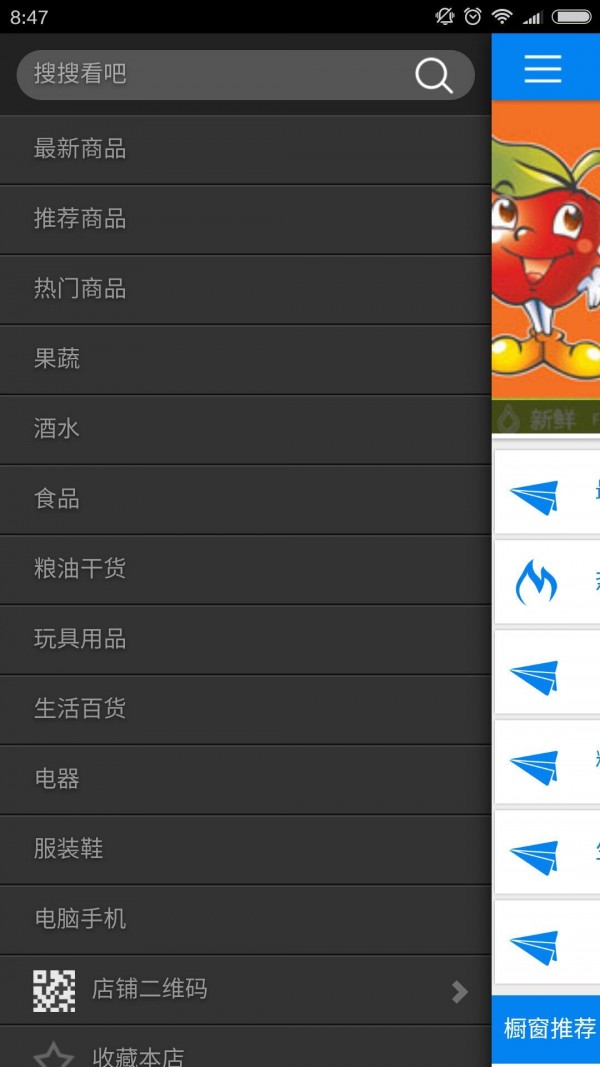600x1067 pixels.
Task: Close drawer with the hamburger menu button
Action: [543, 68]
